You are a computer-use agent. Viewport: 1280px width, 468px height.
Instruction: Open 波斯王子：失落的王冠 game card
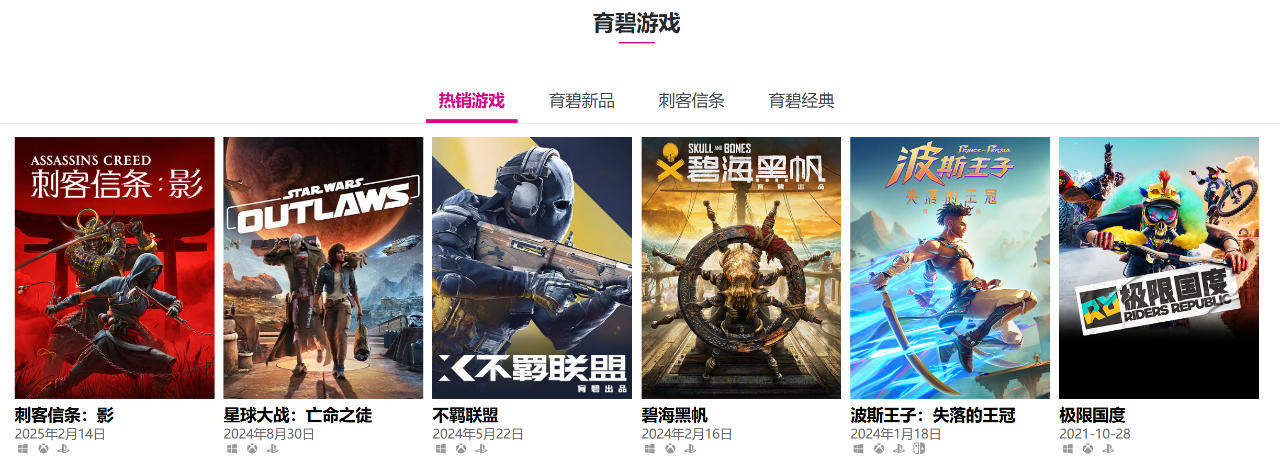[950, 268]
